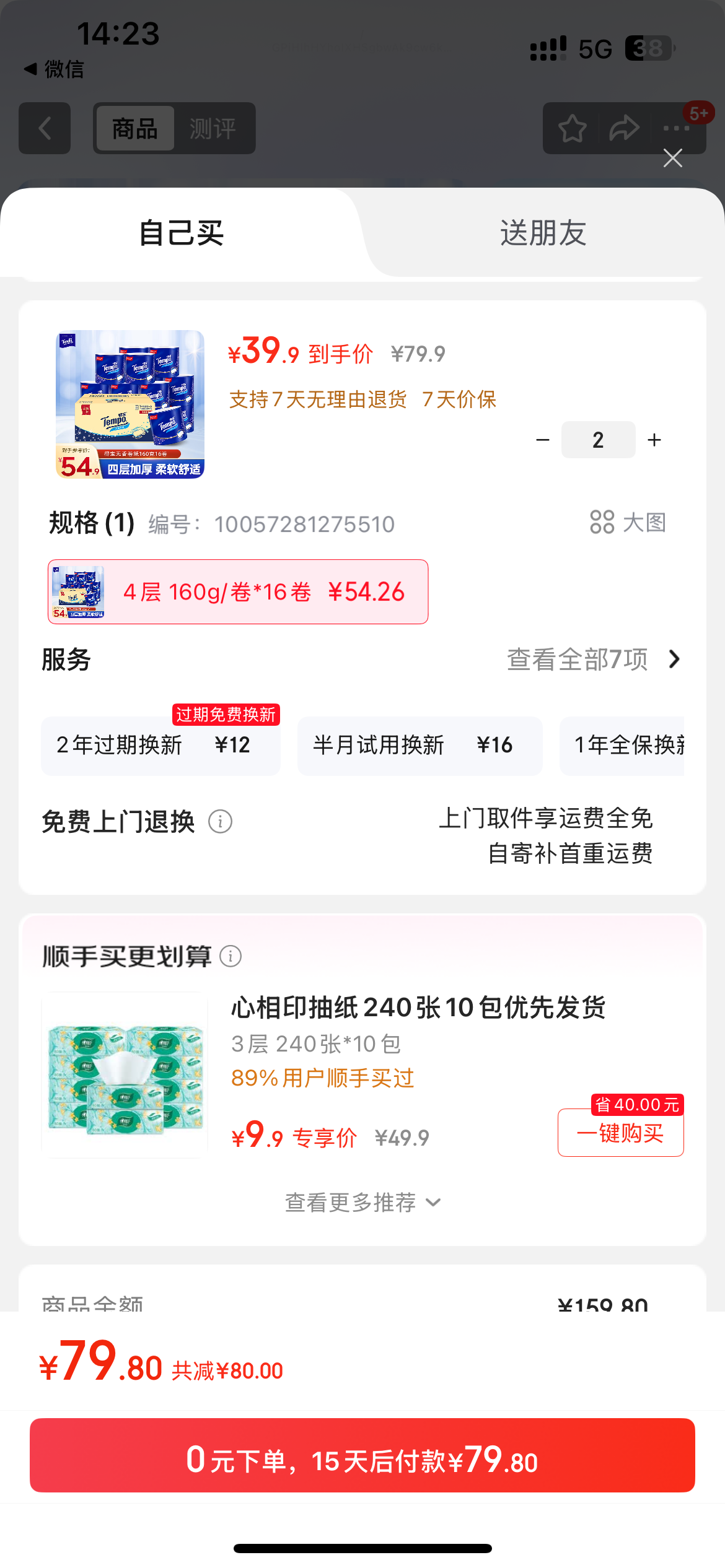Tap 一键购买 for 心相印抽纸
The width and height of the screenshot is (725, 1568).
click(620, 1133)
